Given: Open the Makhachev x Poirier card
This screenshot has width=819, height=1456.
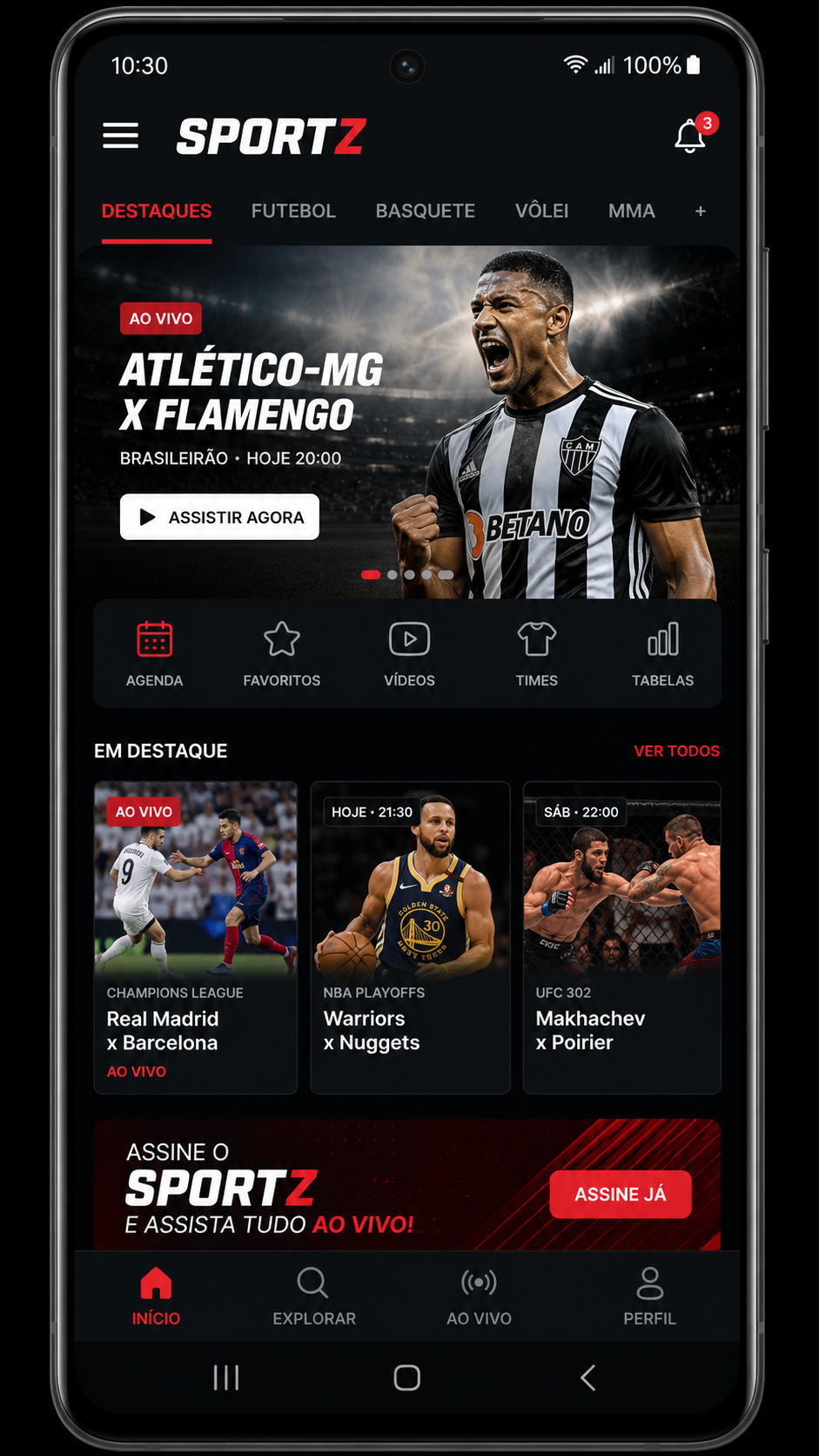Looking at the screenshot, I should [621, 937].
